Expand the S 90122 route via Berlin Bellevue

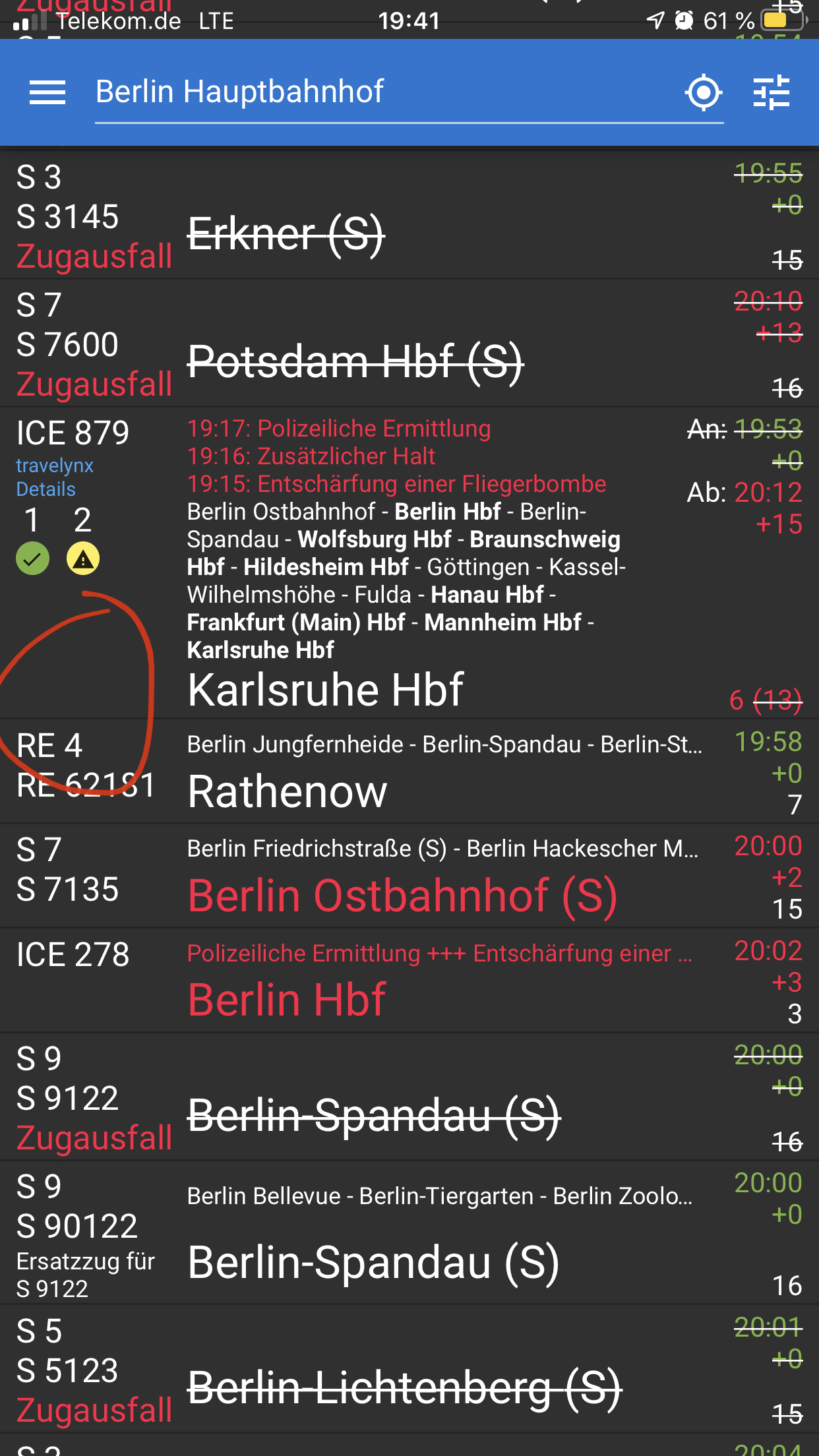point(440,1195)
